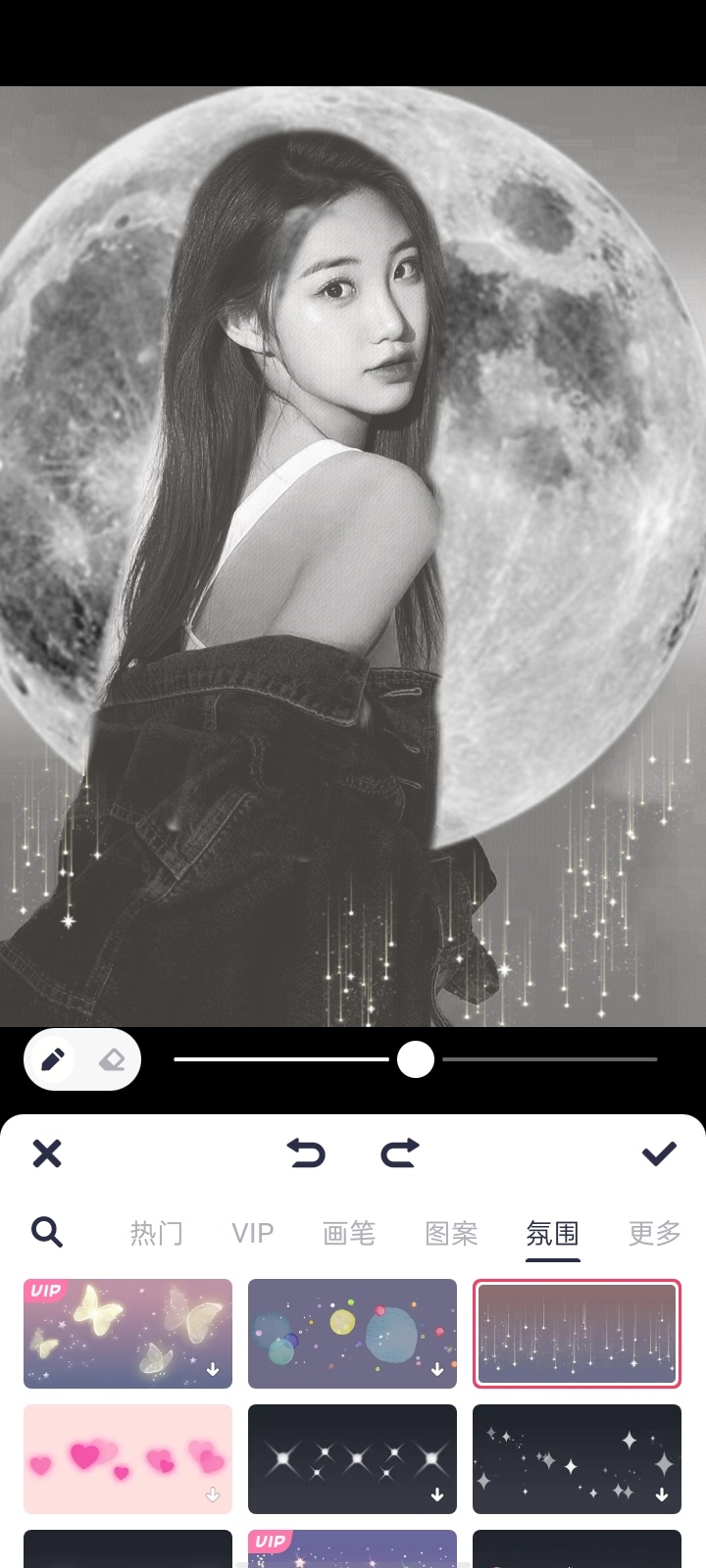Select the 氛围 tab
Screen dimensions: 706x1568
coord(553,1233)
